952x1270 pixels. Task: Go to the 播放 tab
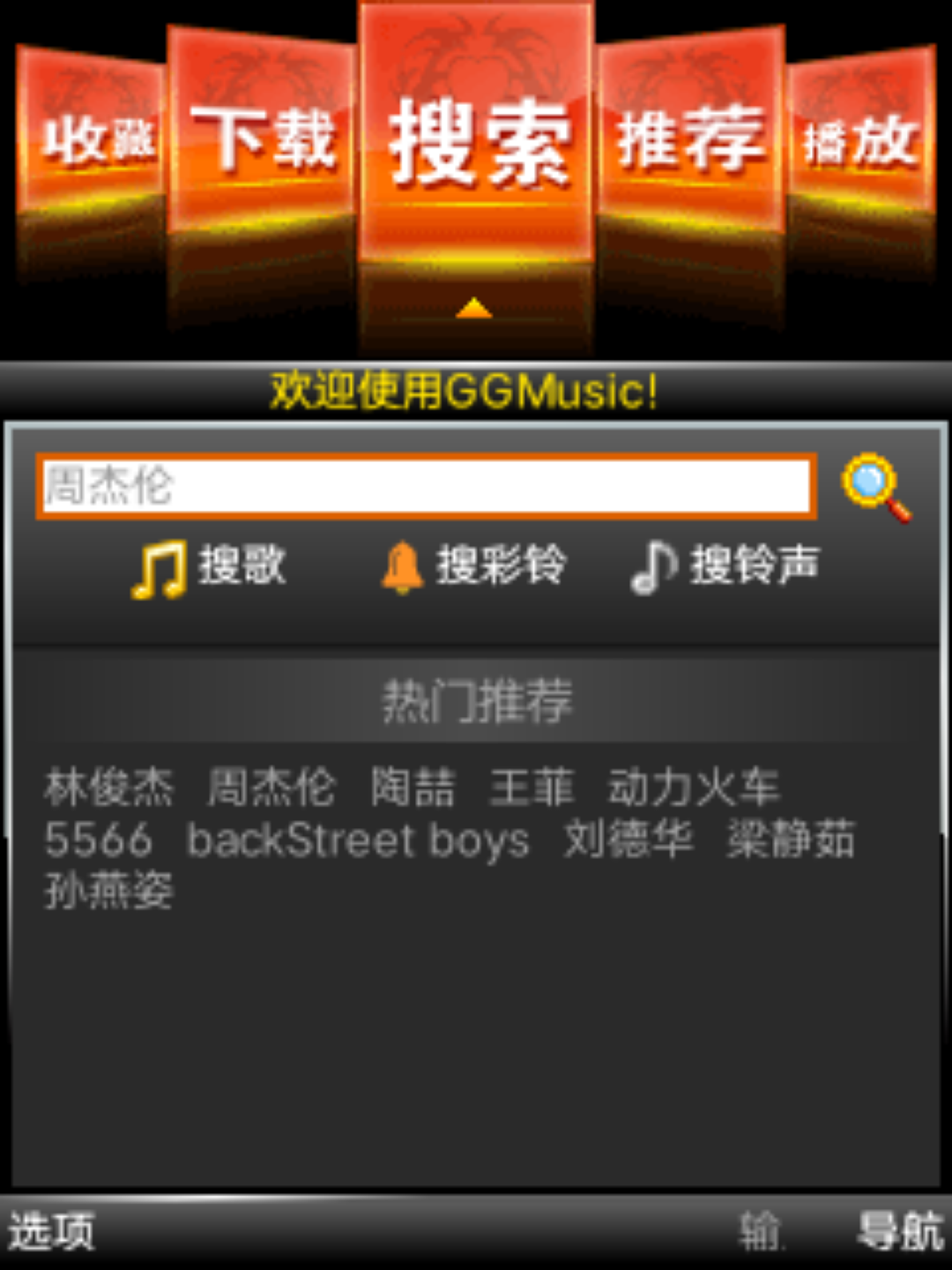click(860, 141)
